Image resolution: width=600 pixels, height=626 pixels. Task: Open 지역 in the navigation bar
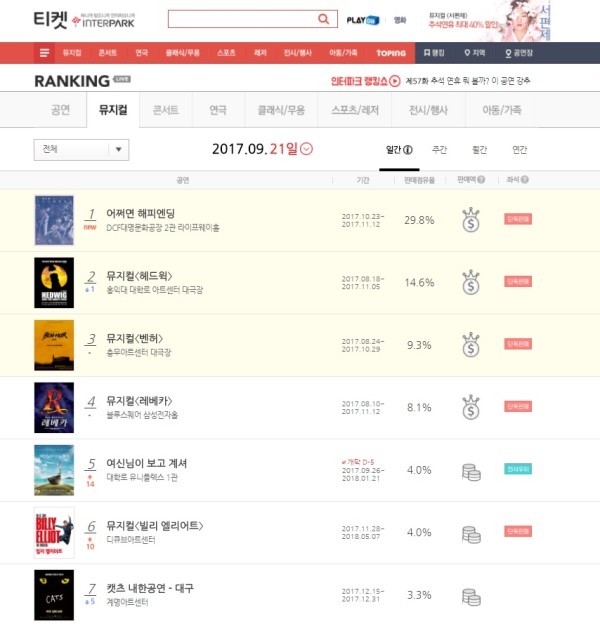click(x=476, y=53)
